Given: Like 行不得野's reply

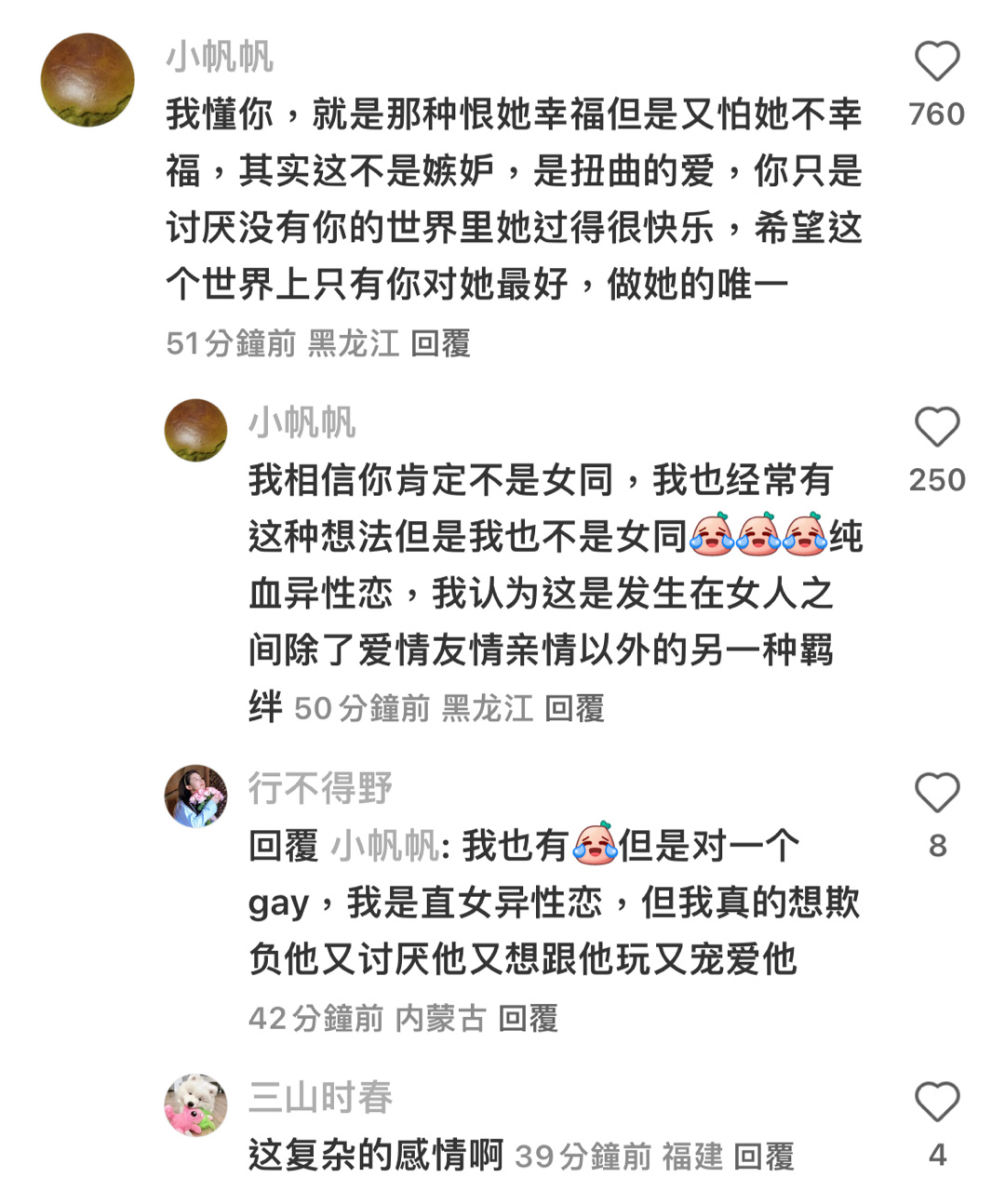Looking at the screenshot, I should point(936,794).
